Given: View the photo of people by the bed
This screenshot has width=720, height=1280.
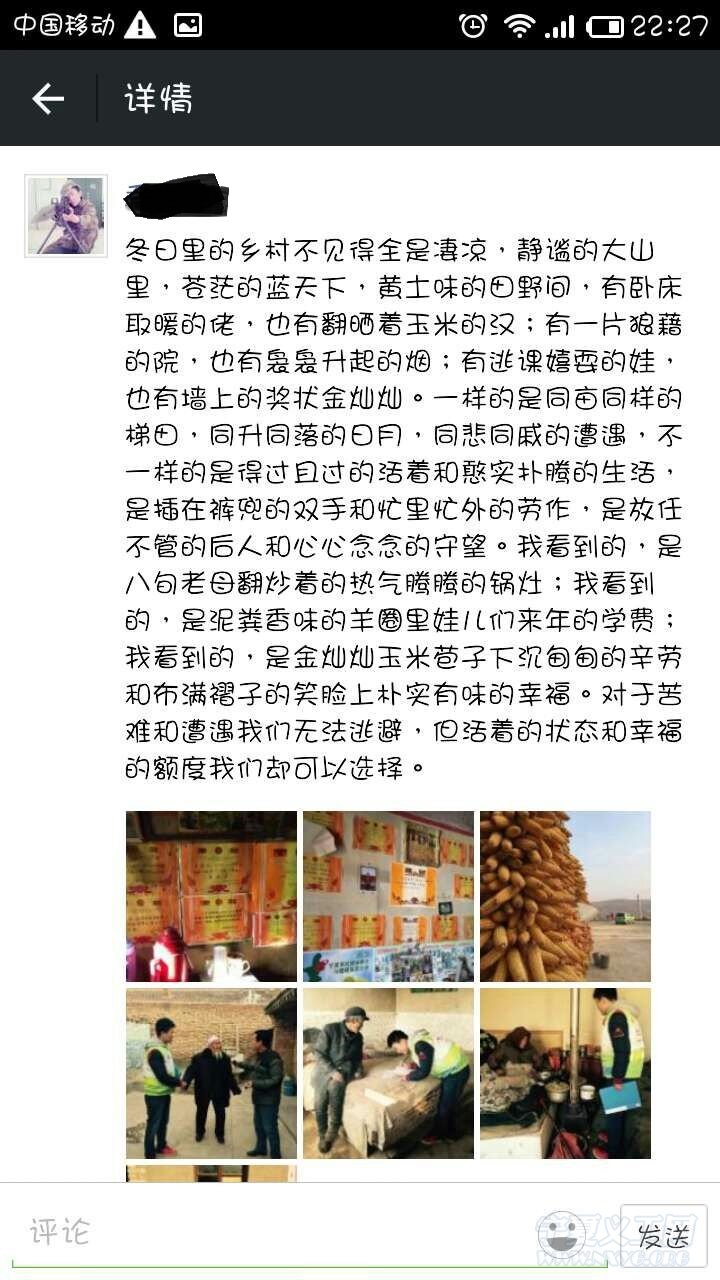Looking at the screenshot, I should (x=388, y=1073).
